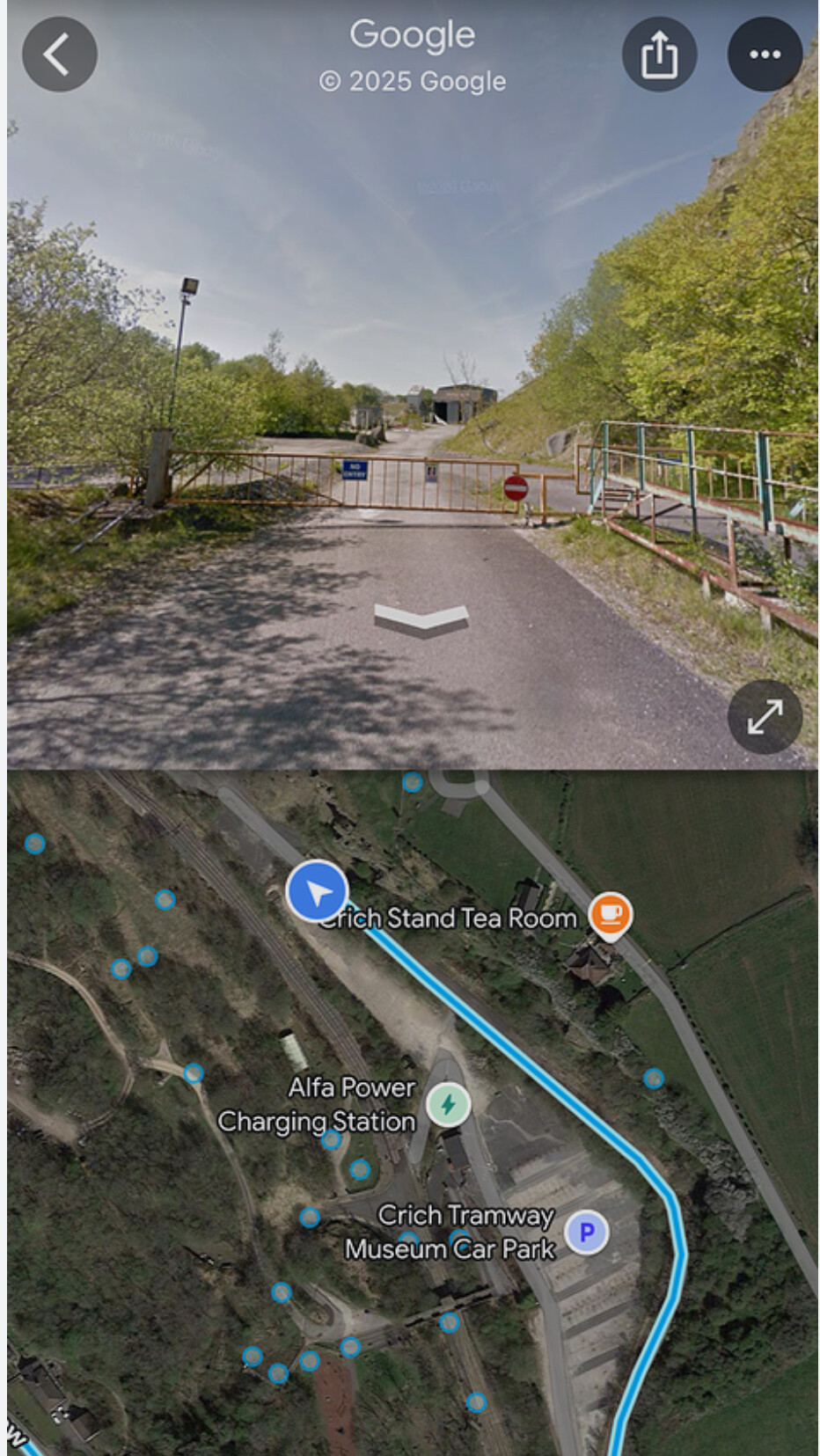This screenshot has width=820, height=1456.
Task: Go back from Street View
Action: coord(59,55)
